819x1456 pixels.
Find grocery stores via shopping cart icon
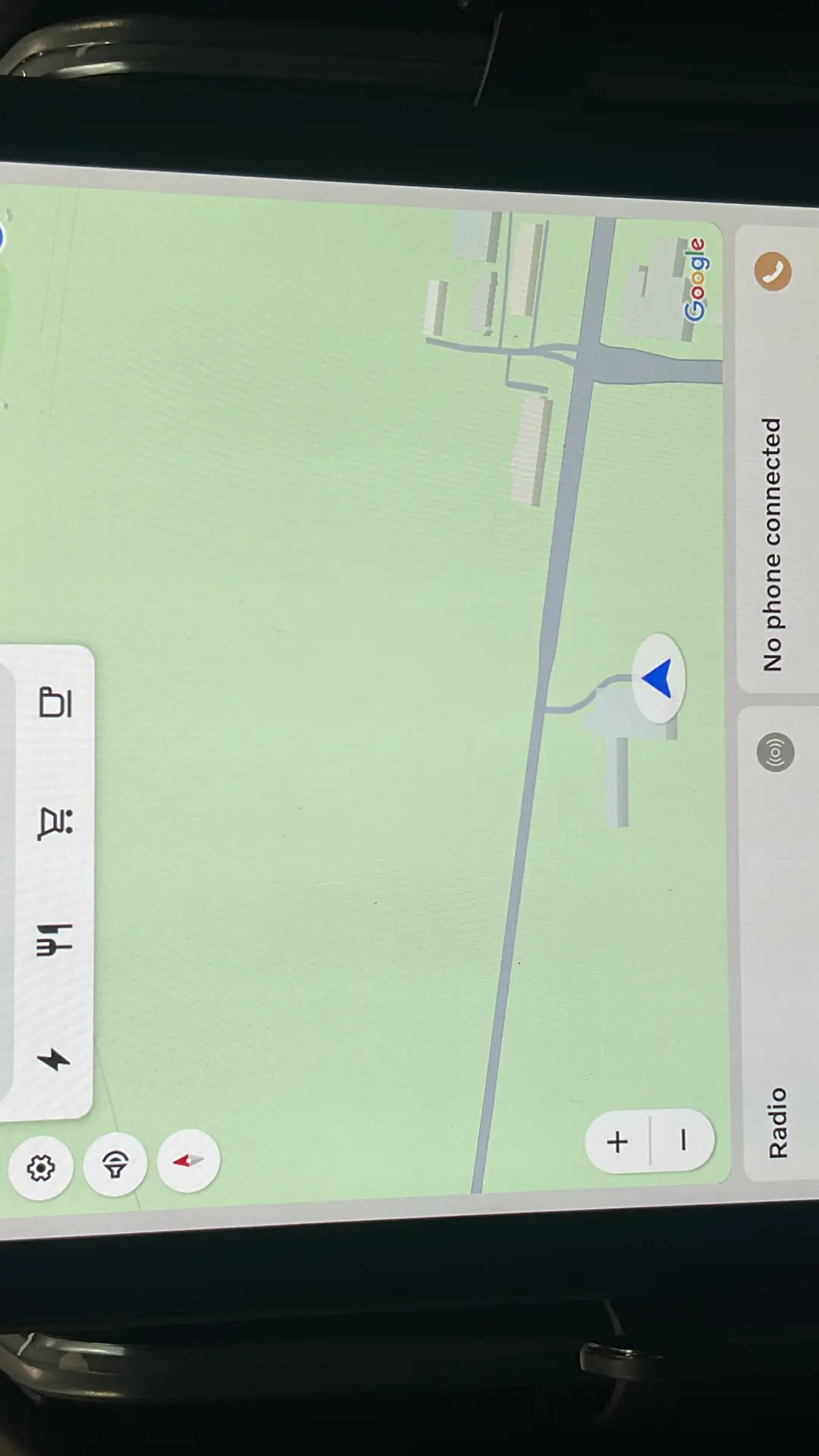55,823
